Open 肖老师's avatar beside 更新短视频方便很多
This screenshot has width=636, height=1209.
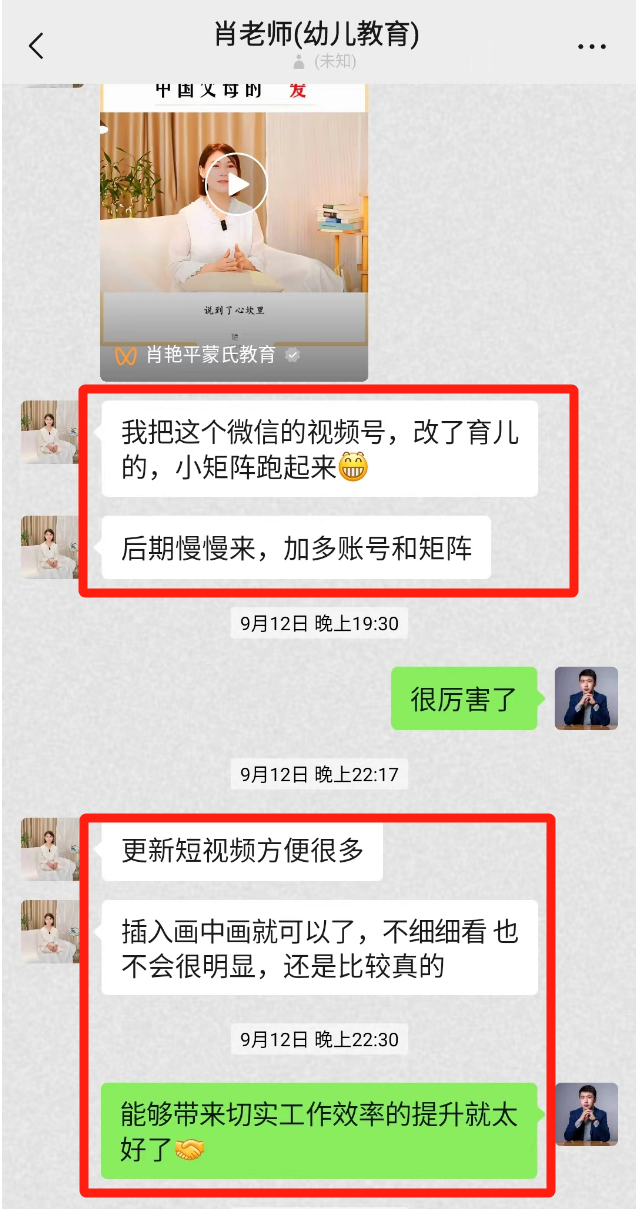click(x=50, y=849)
